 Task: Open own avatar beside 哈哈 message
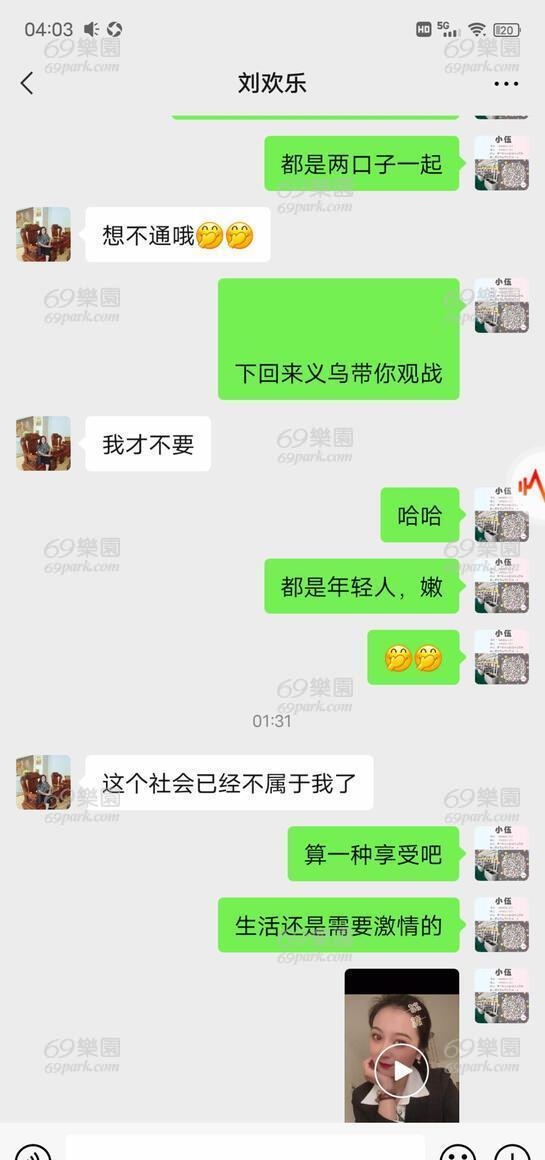(501, 515)
